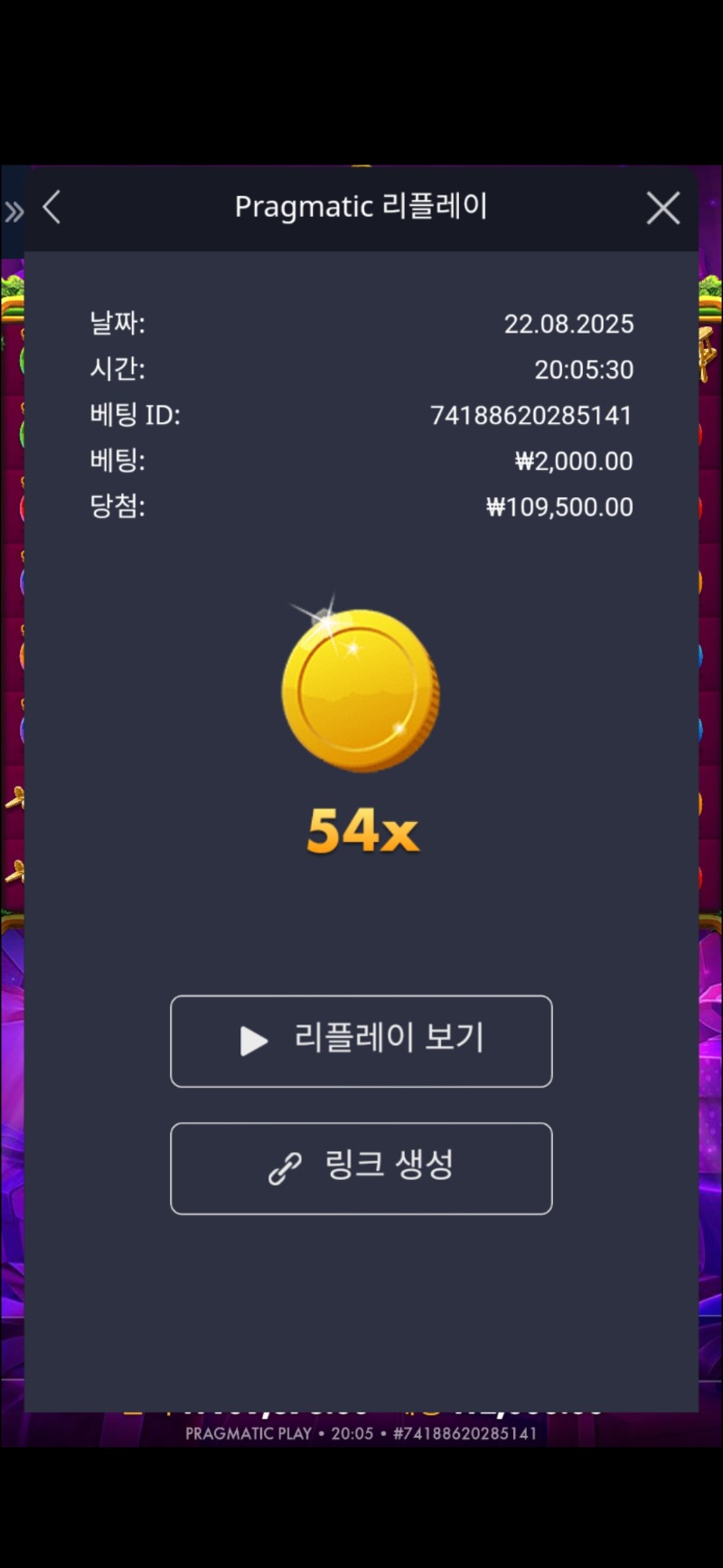Generate a share link with 링크 생성

click(x=361, y=1167)
